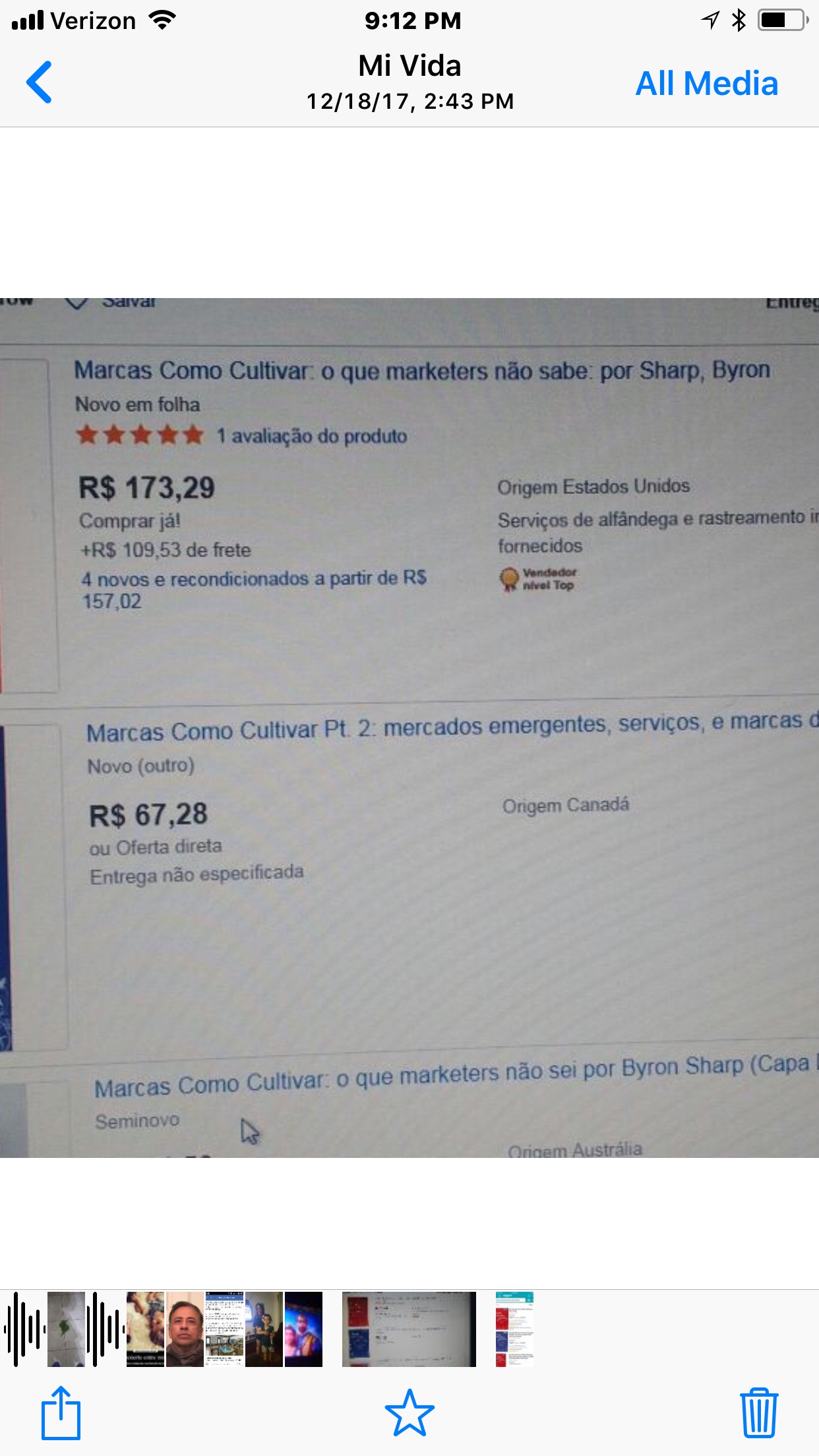Tap the displayed photo to hide the toolbars
This screenshot has width=819, height=1456.
click(x=409, y=727)
